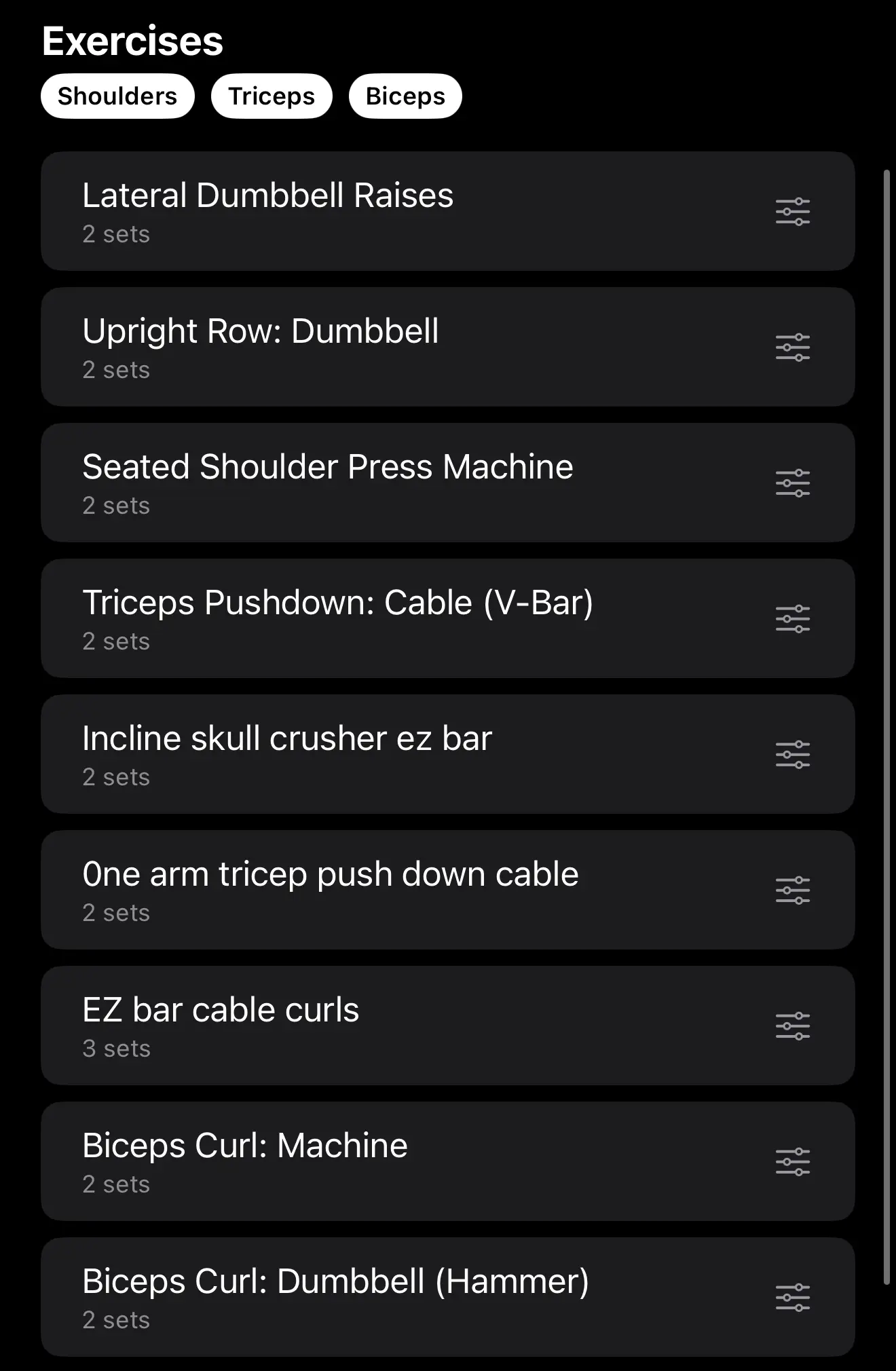Select the Shoulders chip
This screenshot has width=896, height=1371.
pyautogui.click(x=117, y=96)
